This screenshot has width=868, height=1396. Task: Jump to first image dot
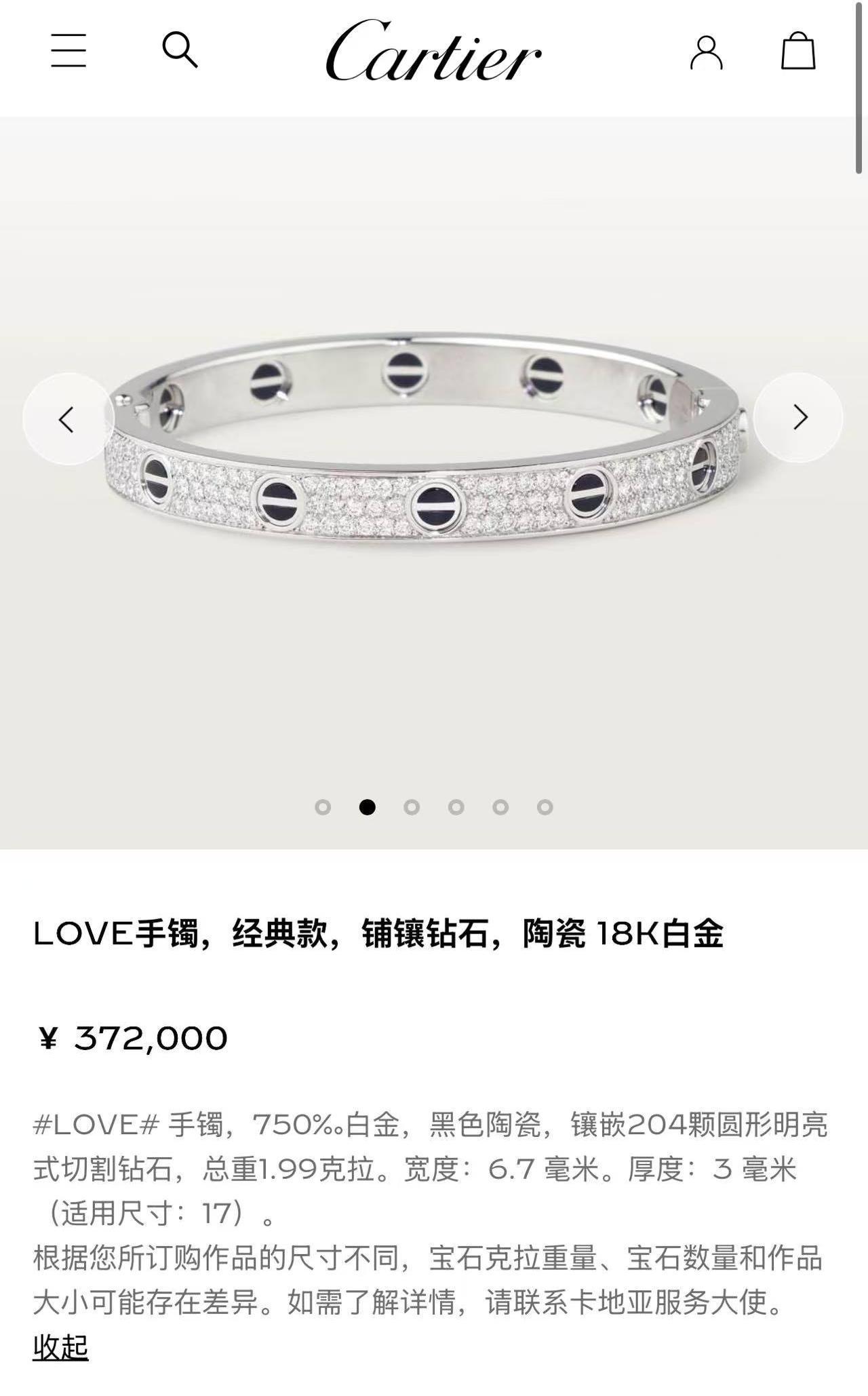click(323, 807)
